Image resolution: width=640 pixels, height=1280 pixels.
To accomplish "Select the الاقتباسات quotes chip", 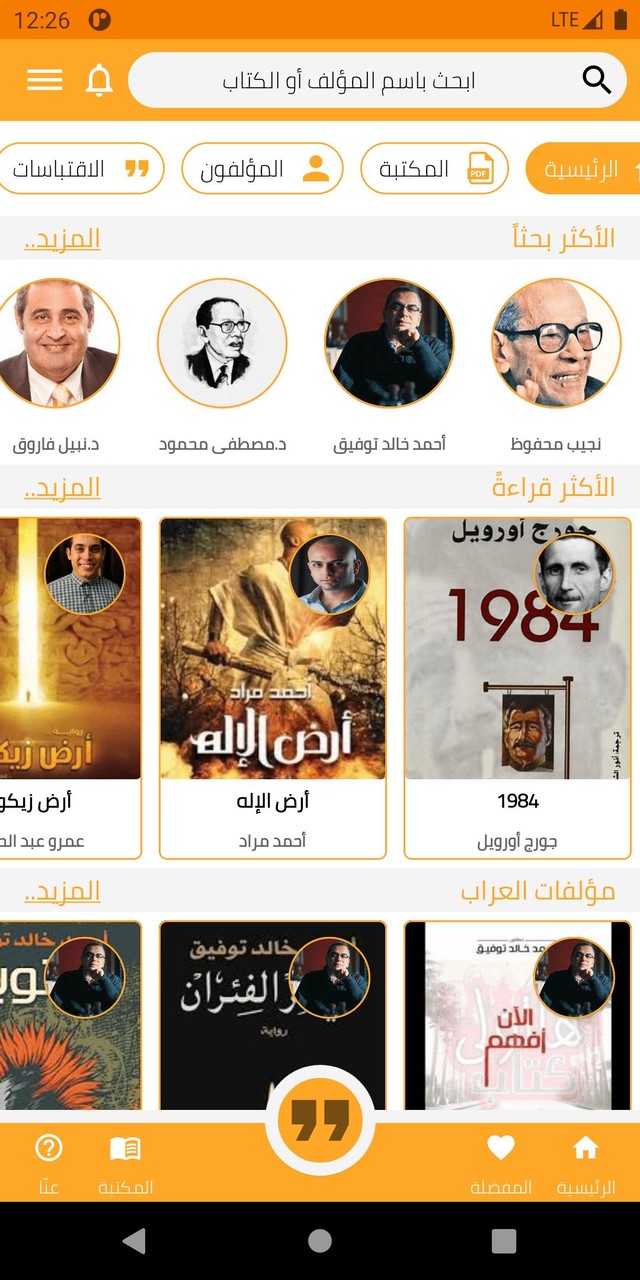I will [80, 169].
